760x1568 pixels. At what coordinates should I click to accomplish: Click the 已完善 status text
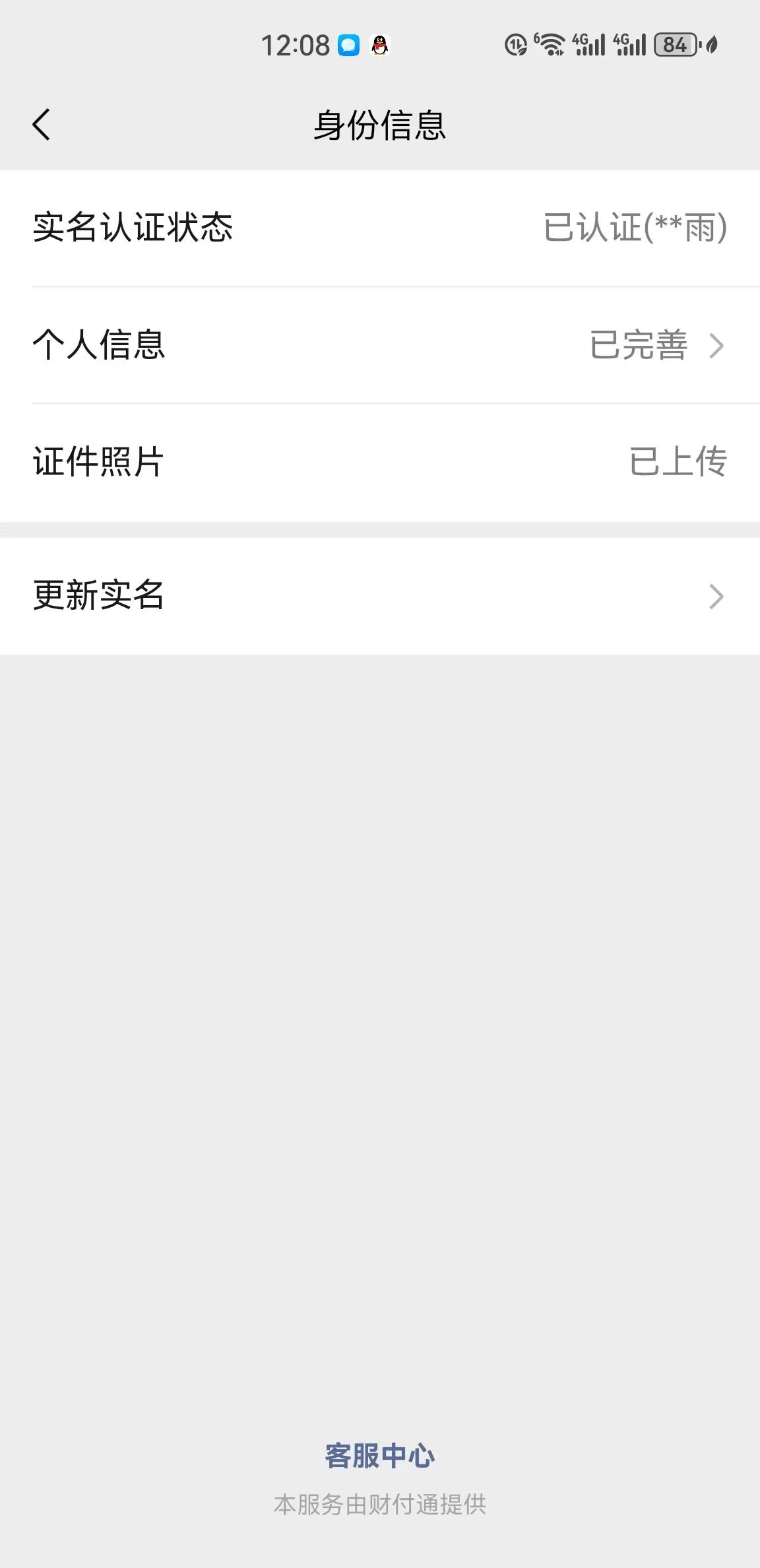[x=637, y=345]
